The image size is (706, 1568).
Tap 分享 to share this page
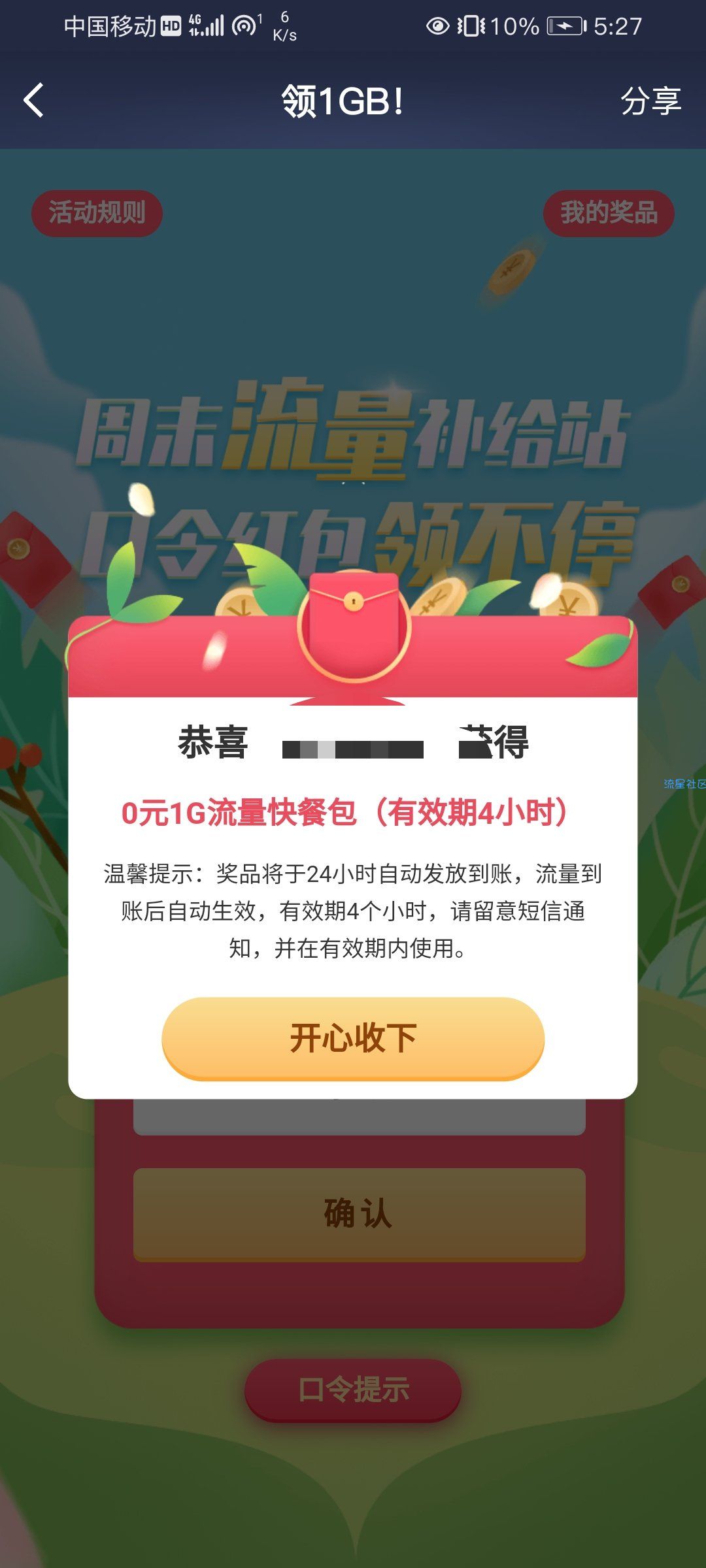pyautogui.click(x=650, y=101)
